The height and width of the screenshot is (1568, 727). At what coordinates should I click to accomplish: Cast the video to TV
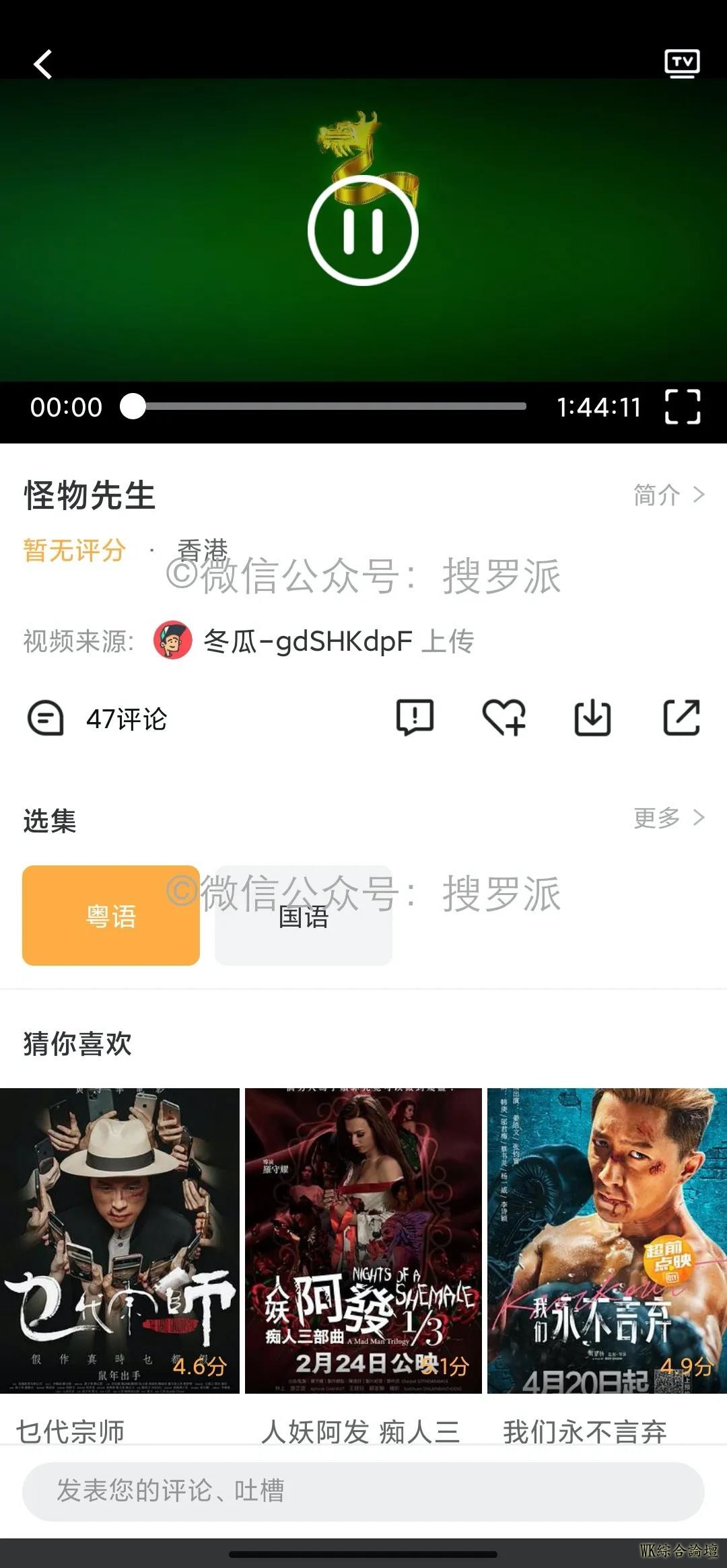pyautogui.click(x=682, y=64)
